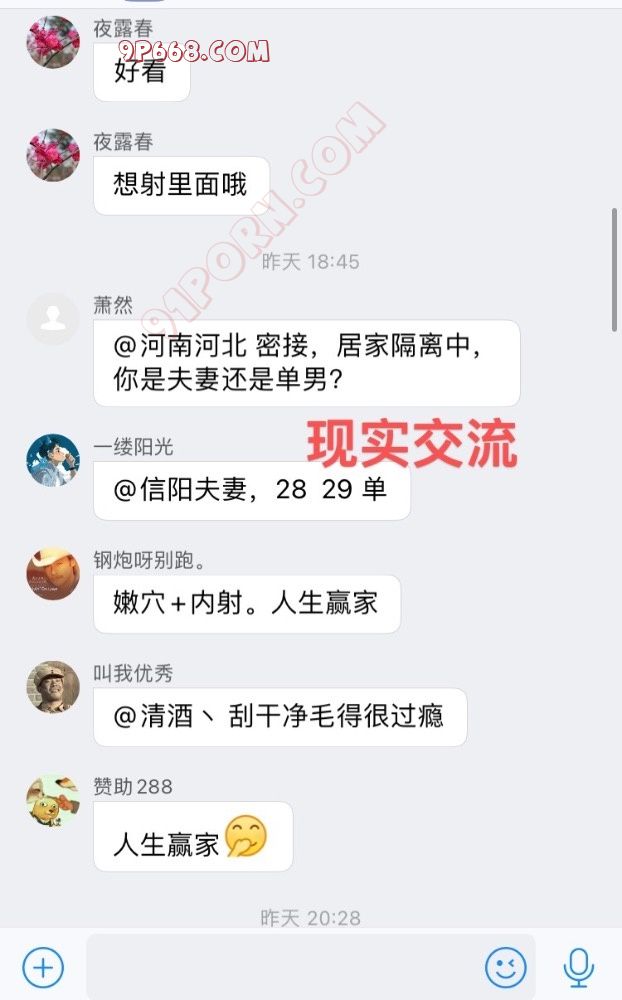Tap the avatar of 赞助288
622x1000 pixels.
(52, 799)
